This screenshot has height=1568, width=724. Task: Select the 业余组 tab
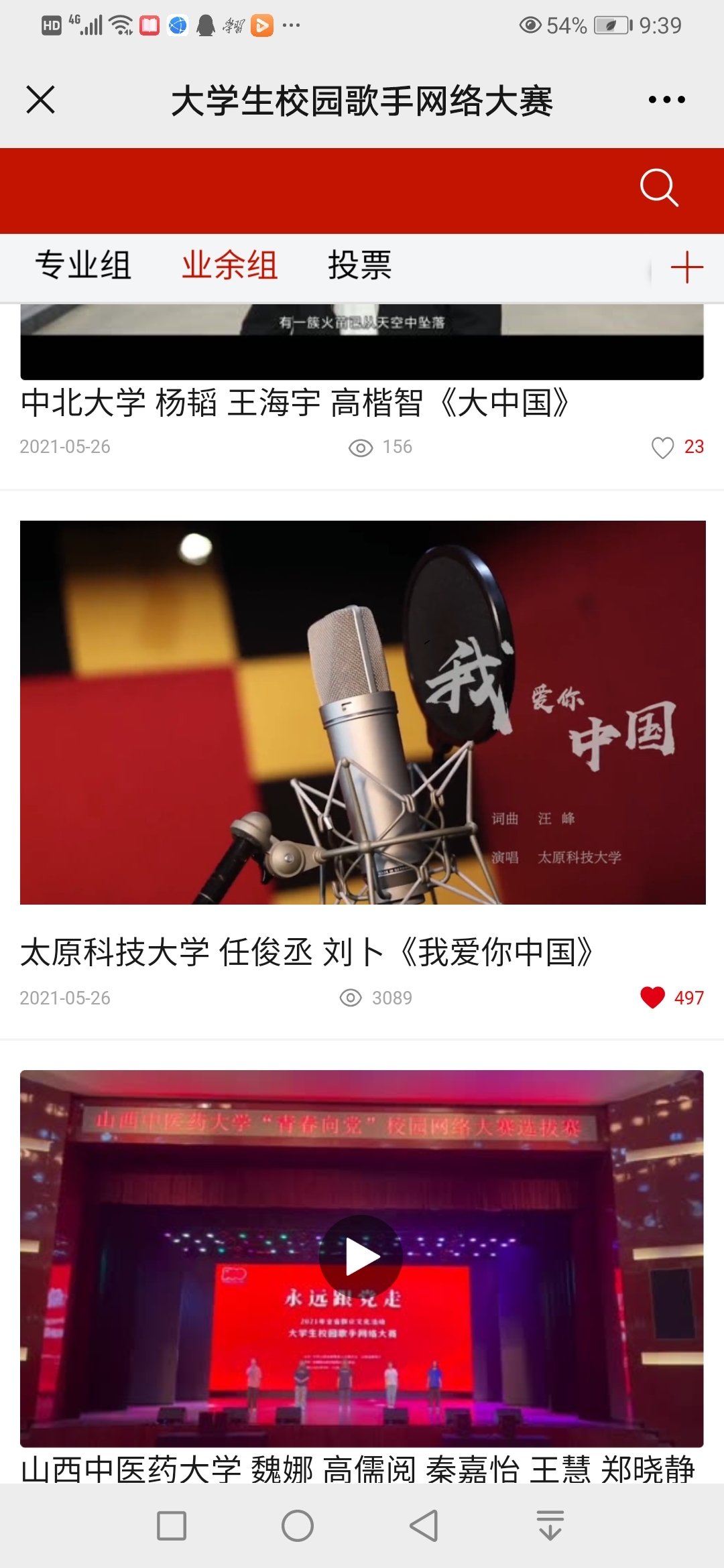[229, 265]
